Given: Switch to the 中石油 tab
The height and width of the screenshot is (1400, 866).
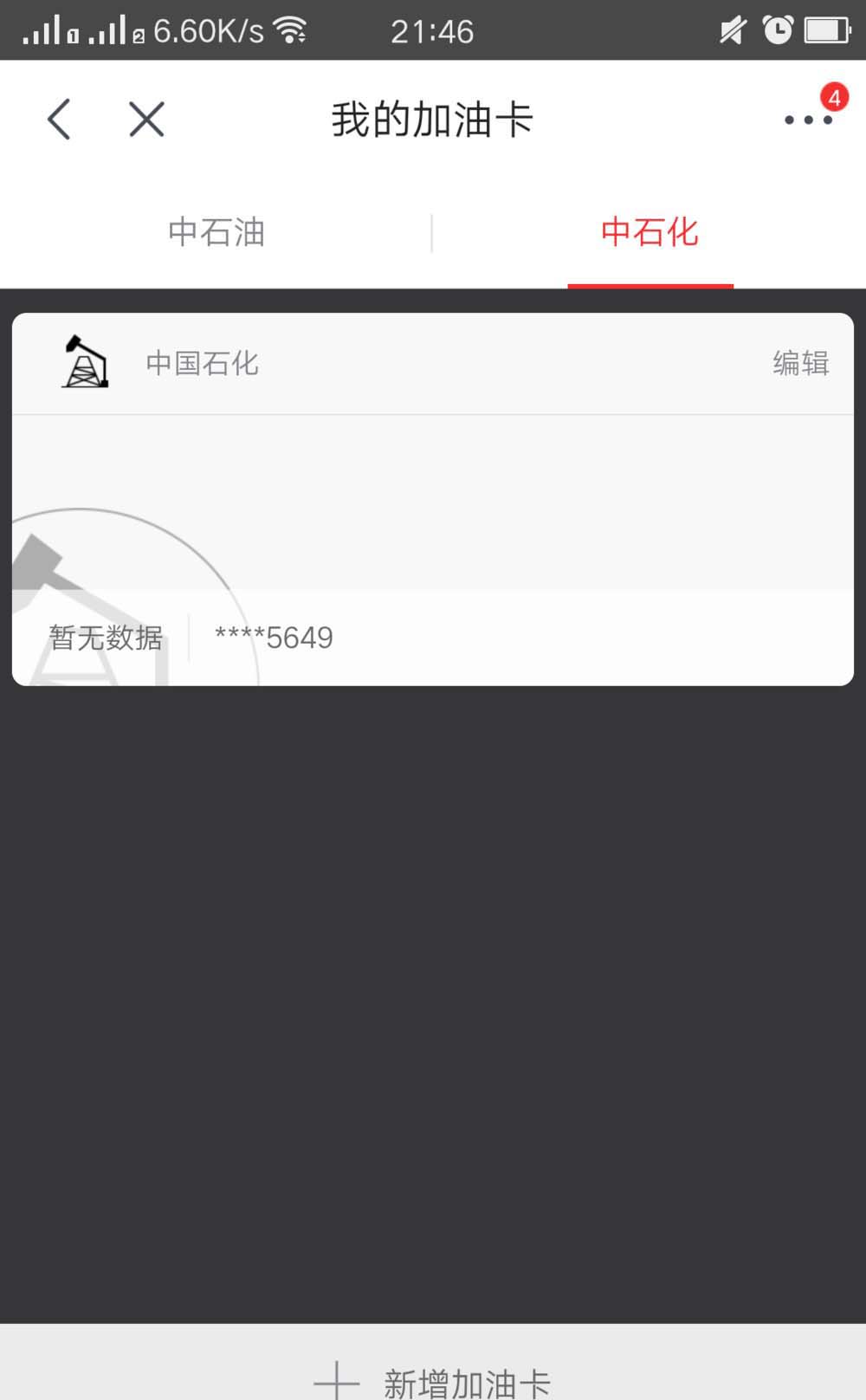Looking at the screenshot, I should coord(216,232).
